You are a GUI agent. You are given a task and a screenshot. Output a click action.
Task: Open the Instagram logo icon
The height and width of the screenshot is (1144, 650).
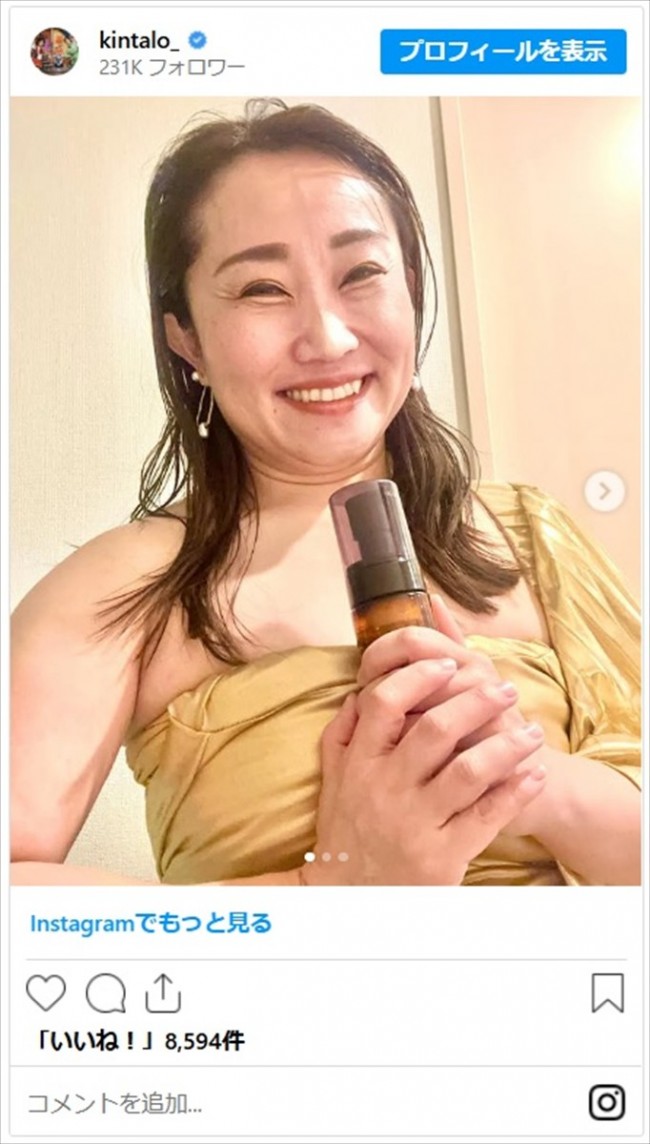tap(606, 1102)
